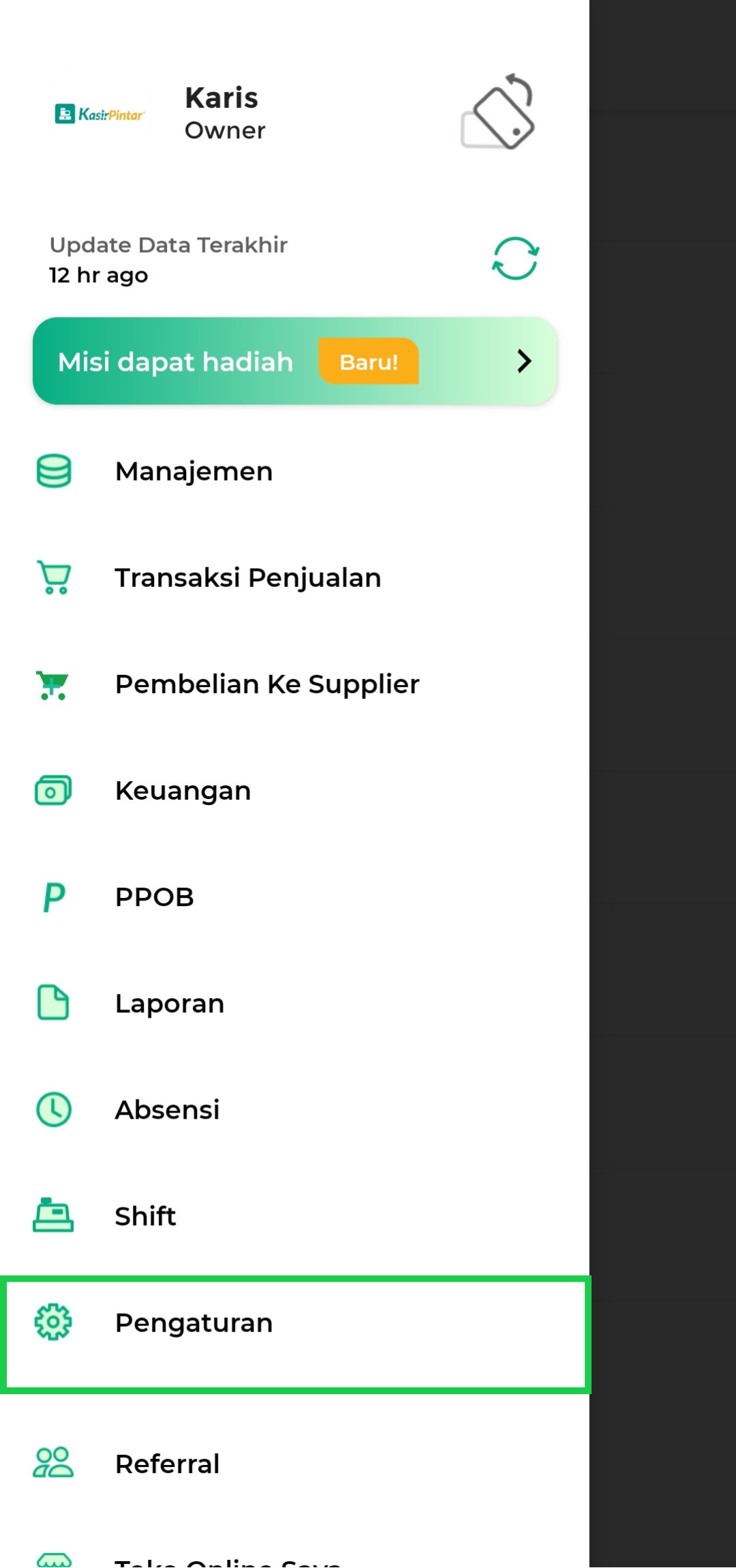
Task: Open the Referral menu
Action: pos(167,1464)
